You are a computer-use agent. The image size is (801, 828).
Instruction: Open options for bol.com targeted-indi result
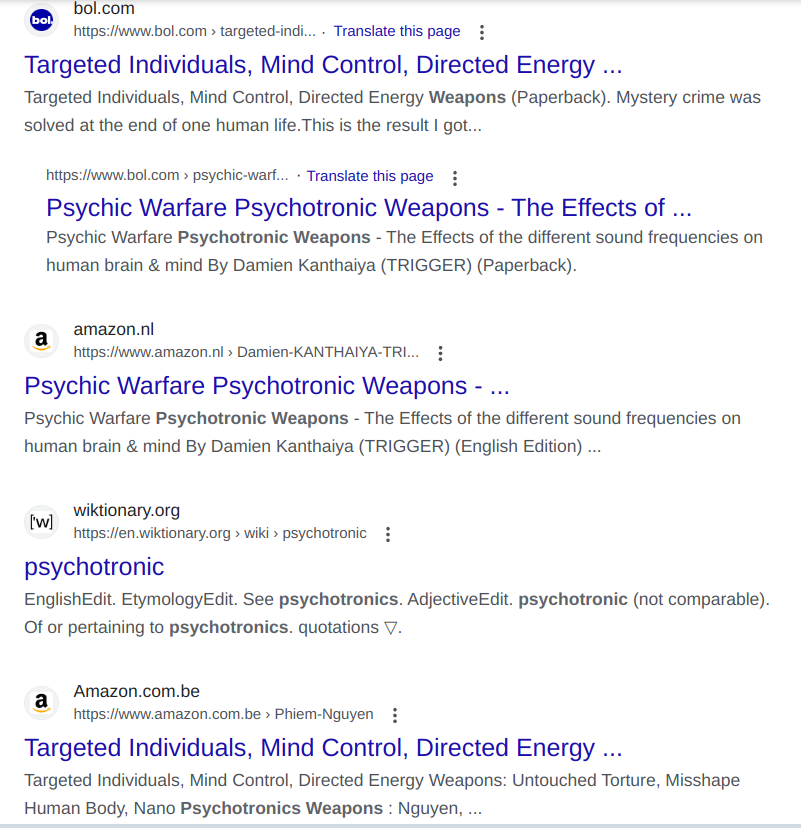(481, 32)
